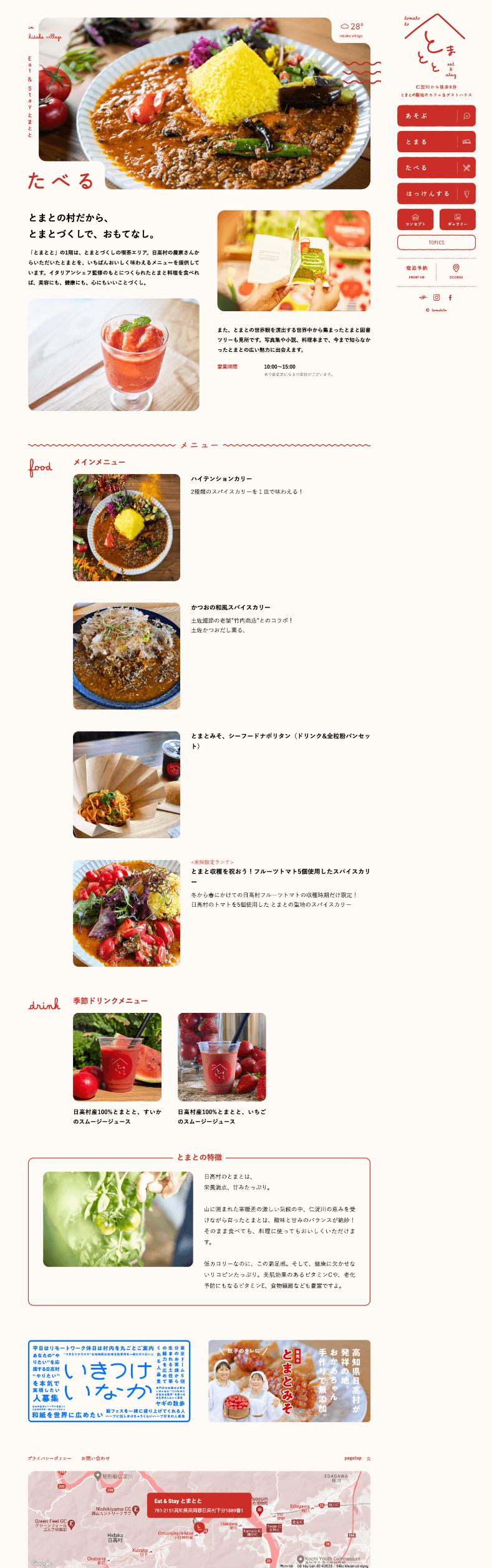Open the Facebook icon

click(450, 298)
